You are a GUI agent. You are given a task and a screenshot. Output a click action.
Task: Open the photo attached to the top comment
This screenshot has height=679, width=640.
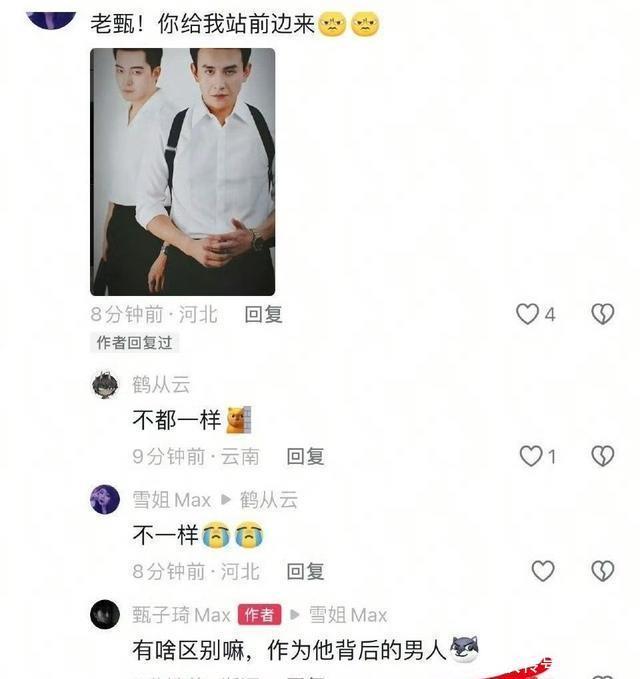(183, 172)
